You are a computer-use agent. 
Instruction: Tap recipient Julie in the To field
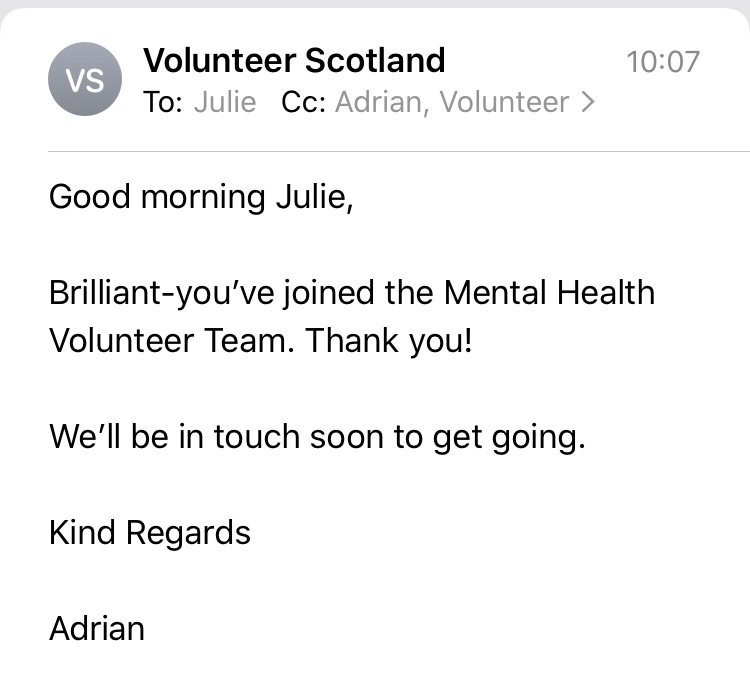pyautogui.click(x=224, y=102)
